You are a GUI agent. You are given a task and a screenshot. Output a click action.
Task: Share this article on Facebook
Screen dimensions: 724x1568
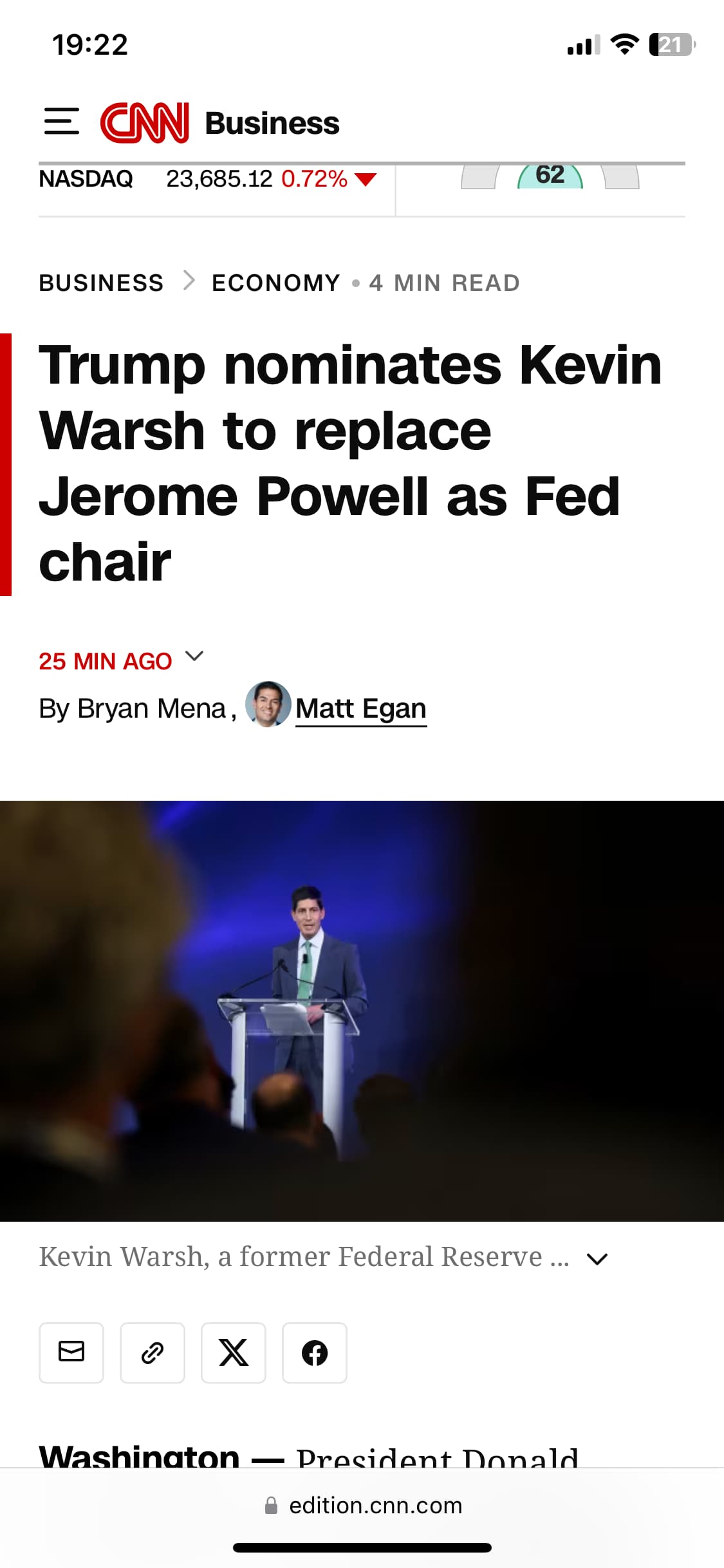315,1352
